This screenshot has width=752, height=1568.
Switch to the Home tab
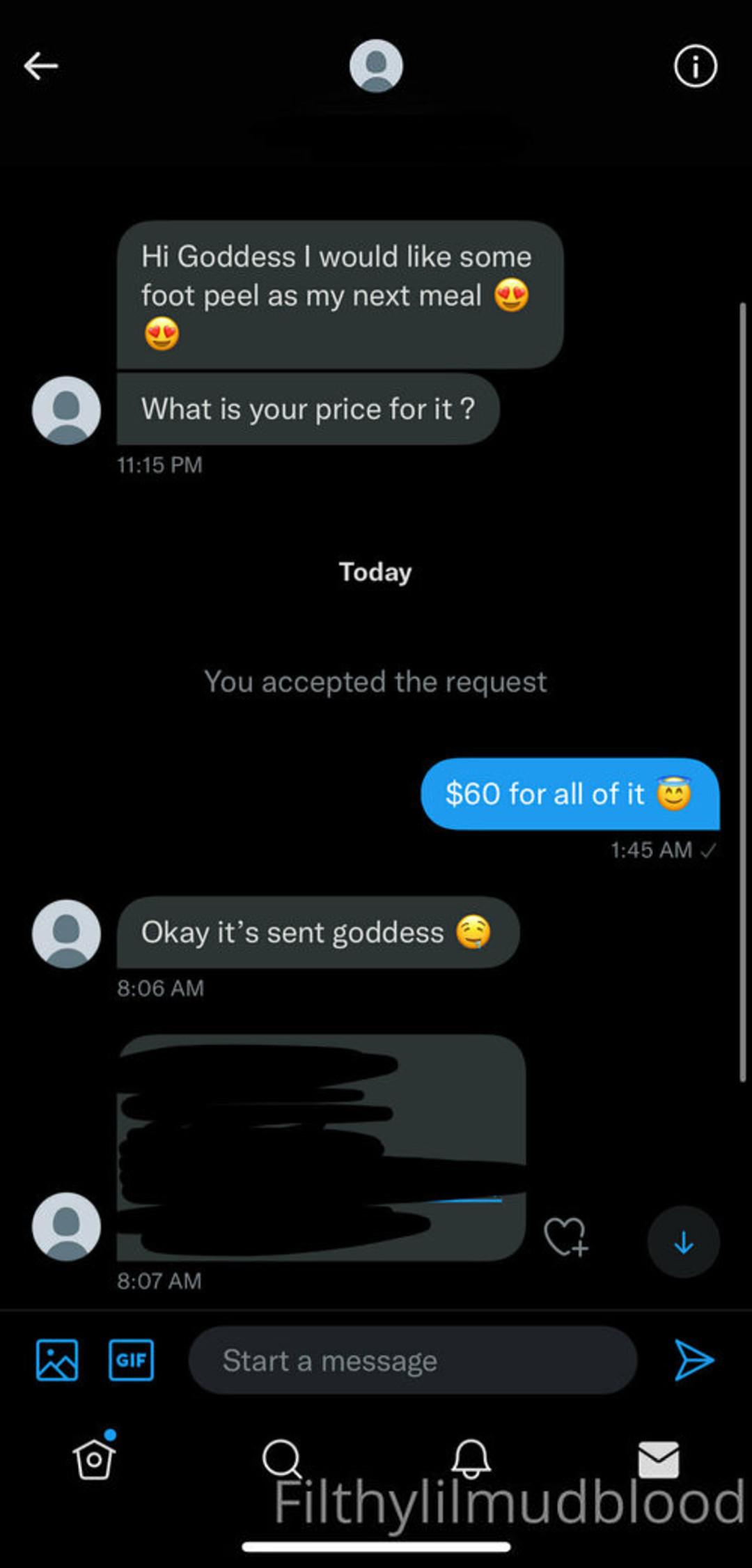(94, 1458)
